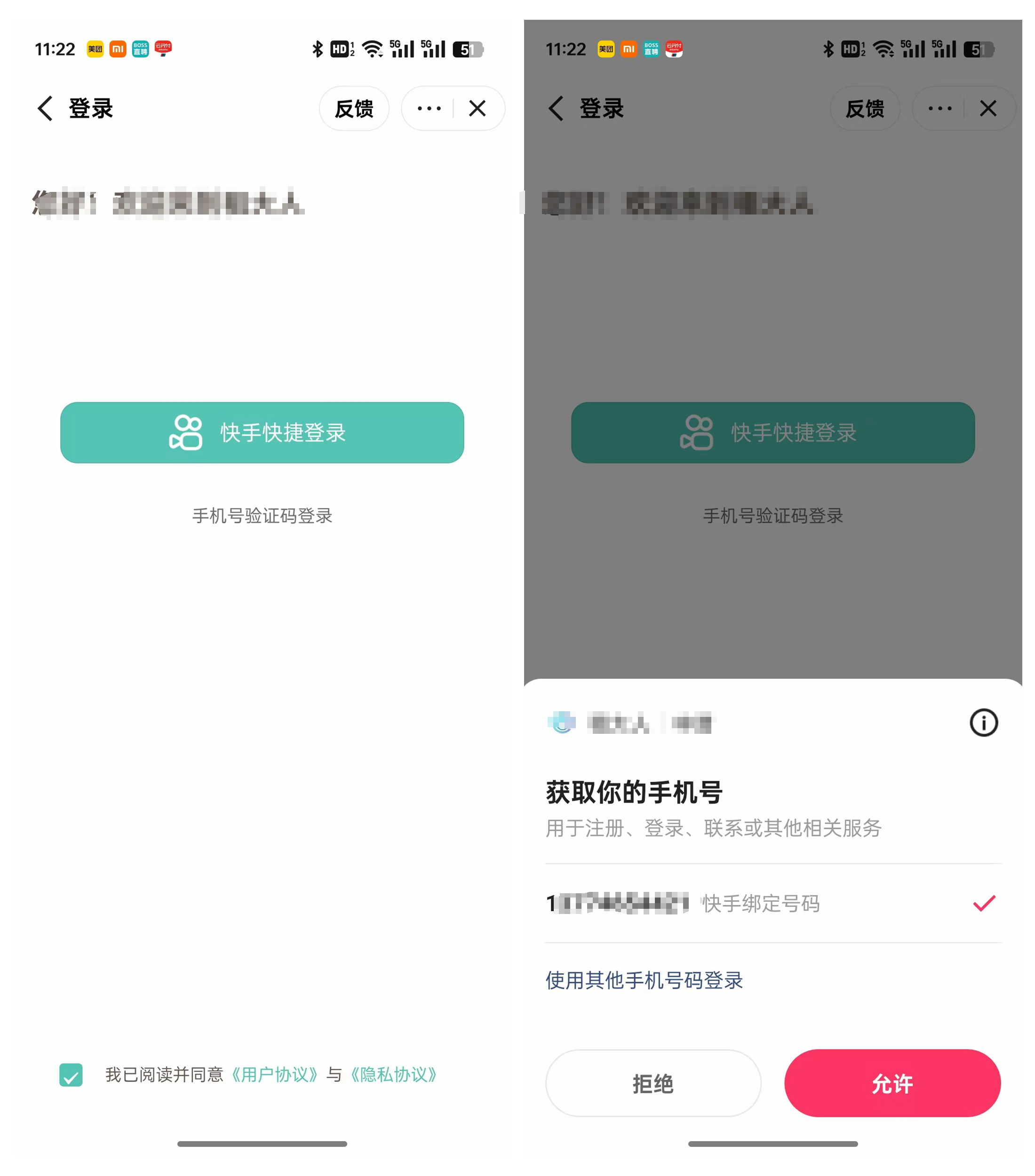The width and height of the screenshot is (1035, 1176).
Task: Open the info icon in the permission sheet
Action: pyautogui.click(x=983, y=723)
